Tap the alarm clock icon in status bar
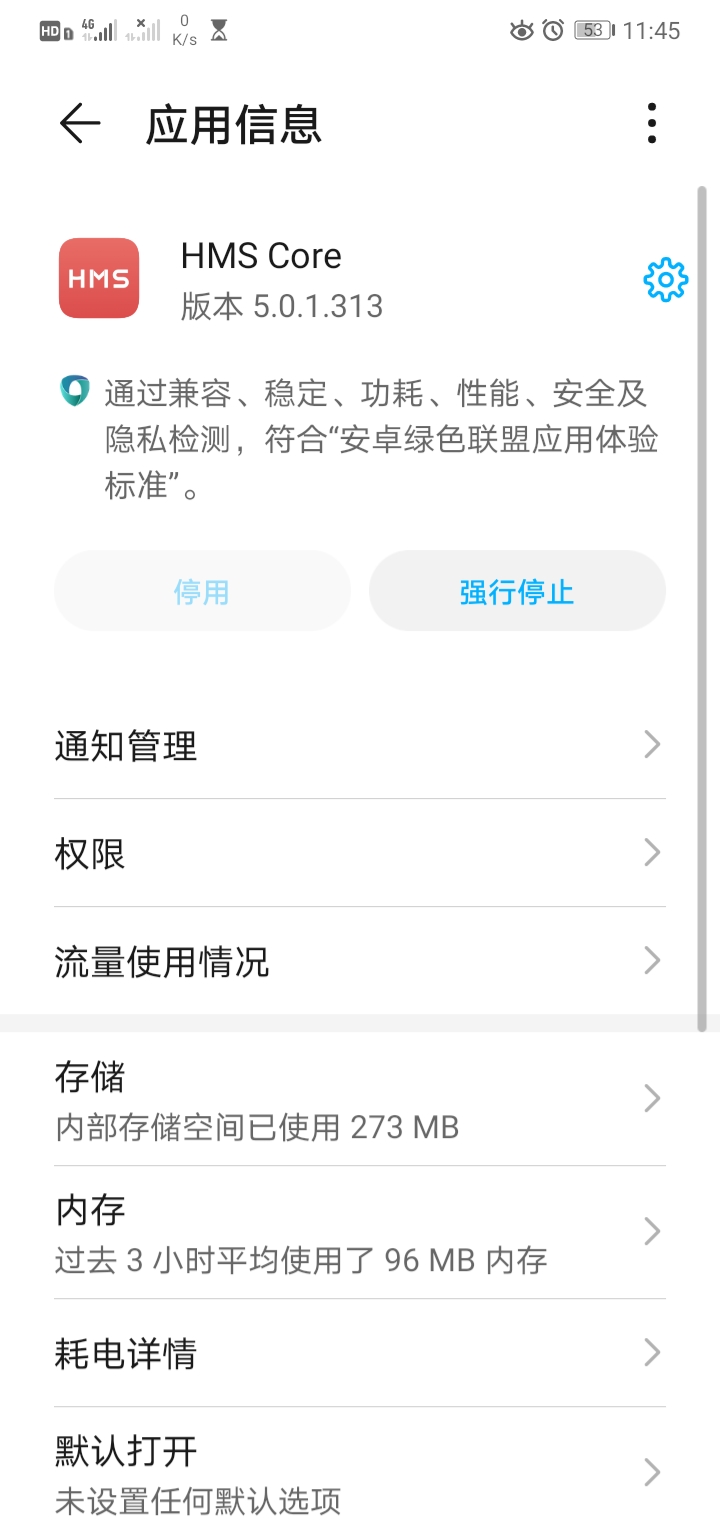720x1520 pixels. pyautogui.click(x=551, y=31)
